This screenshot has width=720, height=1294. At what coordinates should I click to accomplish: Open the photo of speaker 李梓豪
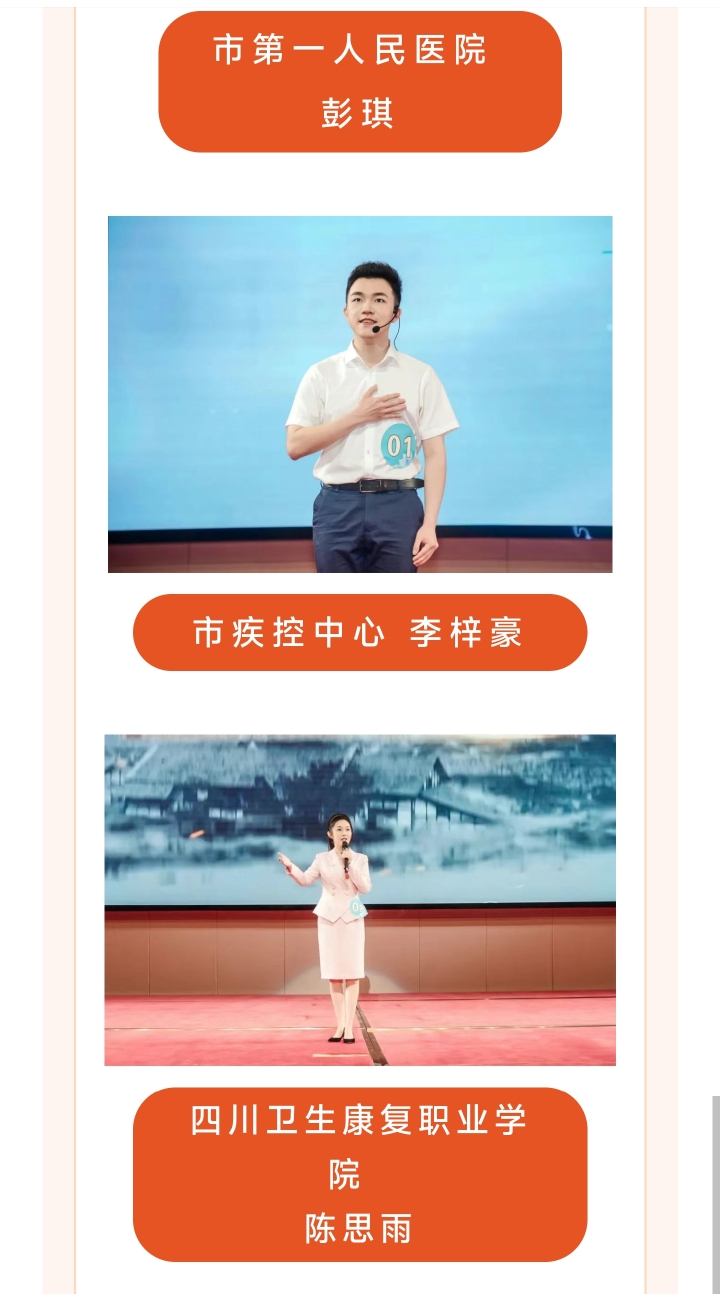[x=360, y=394]
